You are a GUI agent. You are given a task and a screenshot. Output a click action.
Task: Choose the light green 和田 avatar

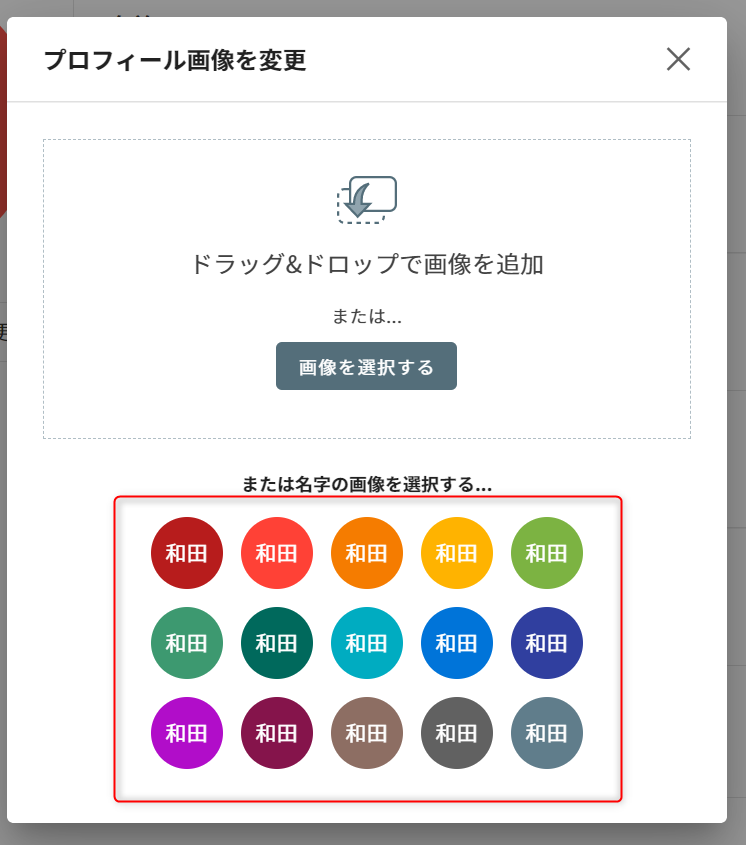(x=547, y=553)
